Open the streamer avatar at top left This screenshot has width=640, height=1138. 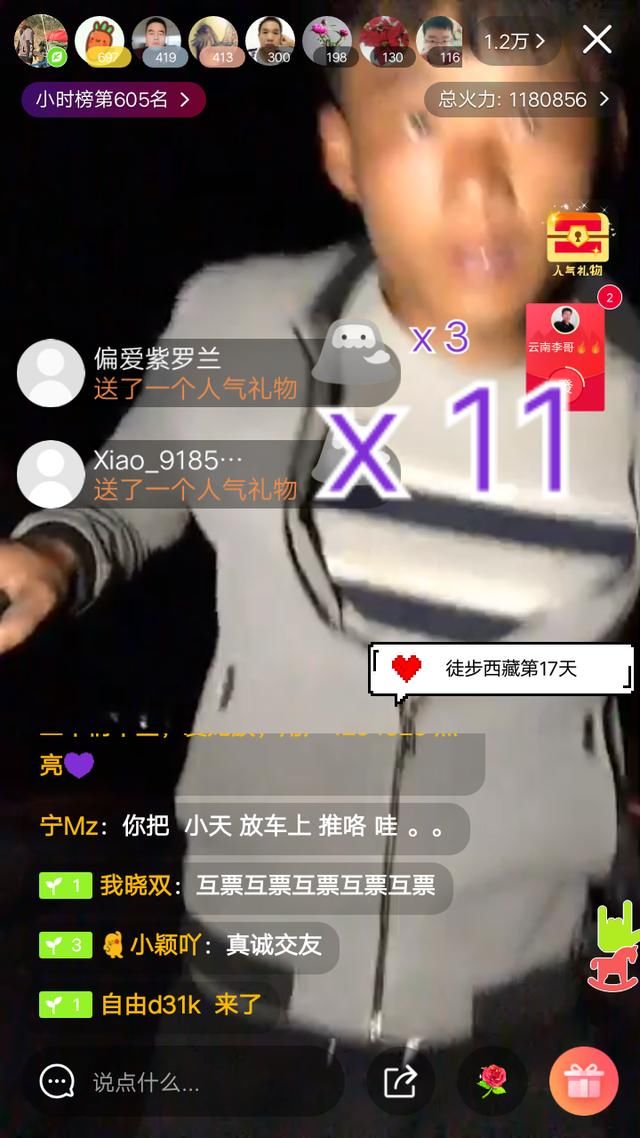point(40,40)
